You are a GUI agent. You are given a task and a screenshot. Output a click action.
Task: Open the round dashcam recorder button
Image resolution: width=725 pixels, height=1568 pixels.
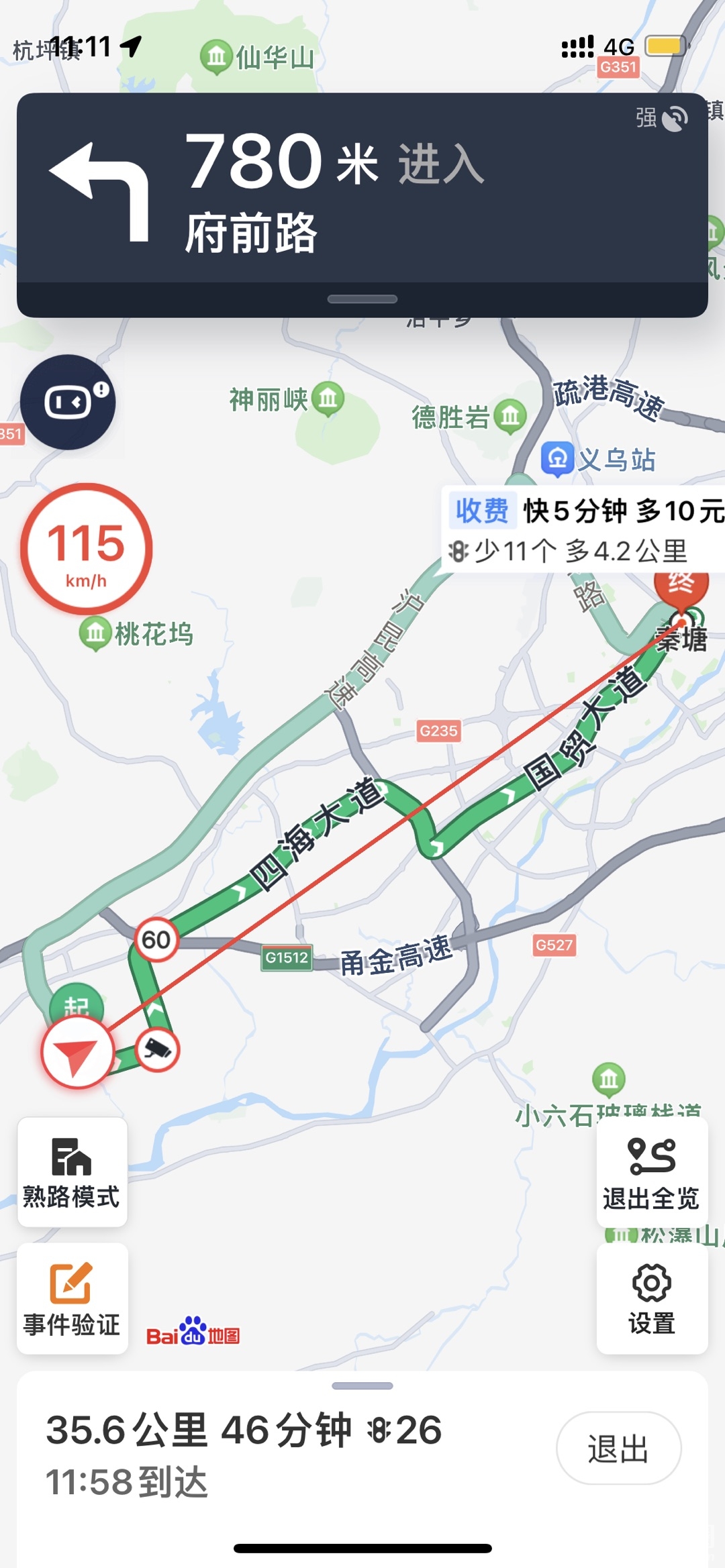68,402
